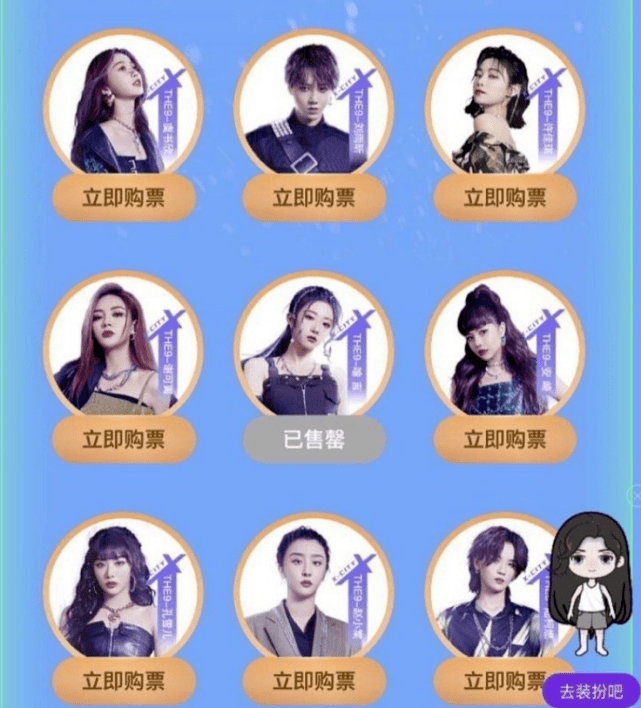The width and height of the screenshot is (641, 708).
Task: Purchase the THE9-许佳琪 ticket now
Action: (505, 198)
